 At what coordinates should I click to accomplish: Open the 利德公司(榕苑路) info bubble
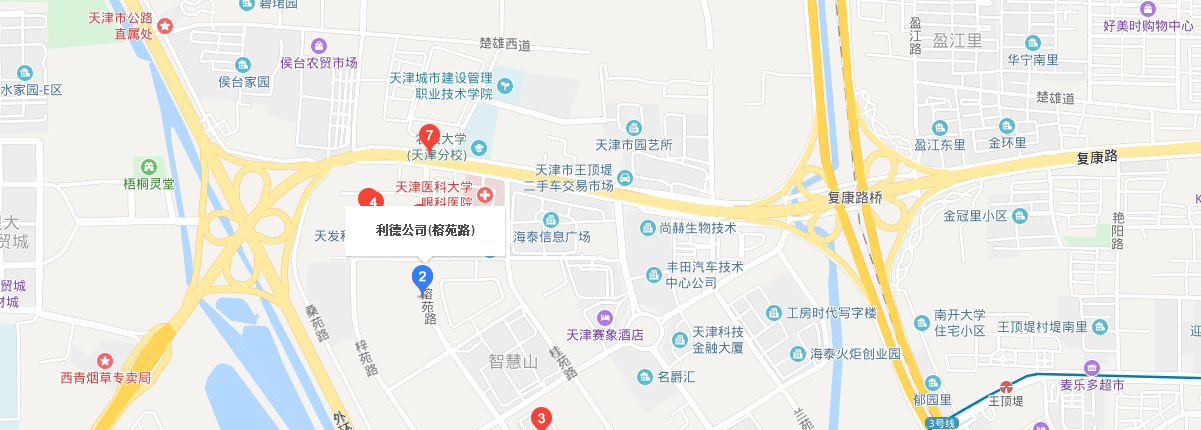pos(425,231)
